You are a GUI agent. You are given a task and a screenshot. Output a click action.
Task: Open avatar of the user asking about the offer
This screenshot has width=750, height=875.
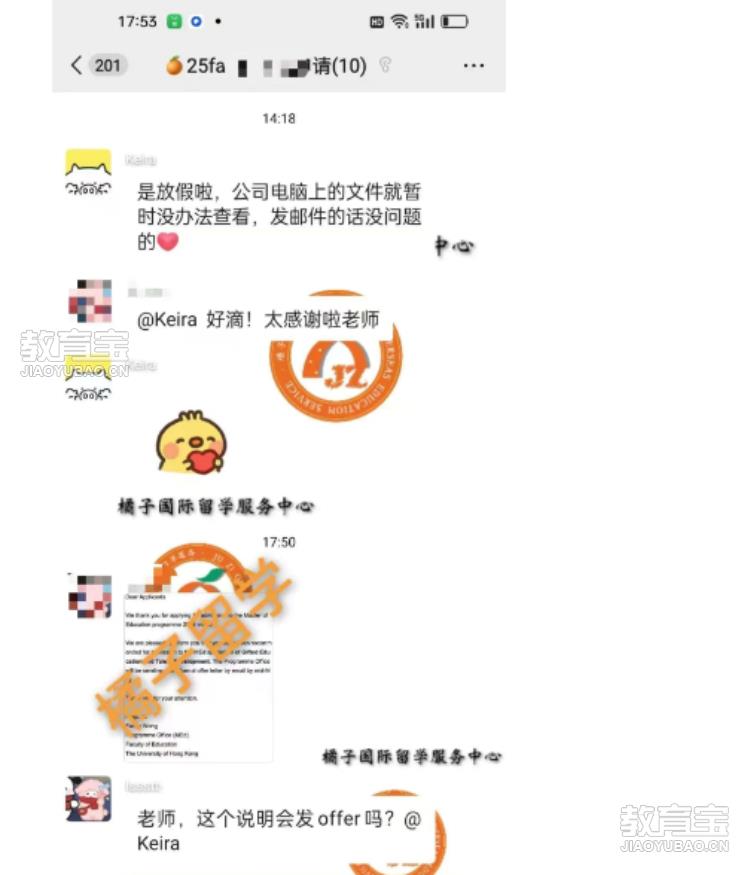point(88,799)
